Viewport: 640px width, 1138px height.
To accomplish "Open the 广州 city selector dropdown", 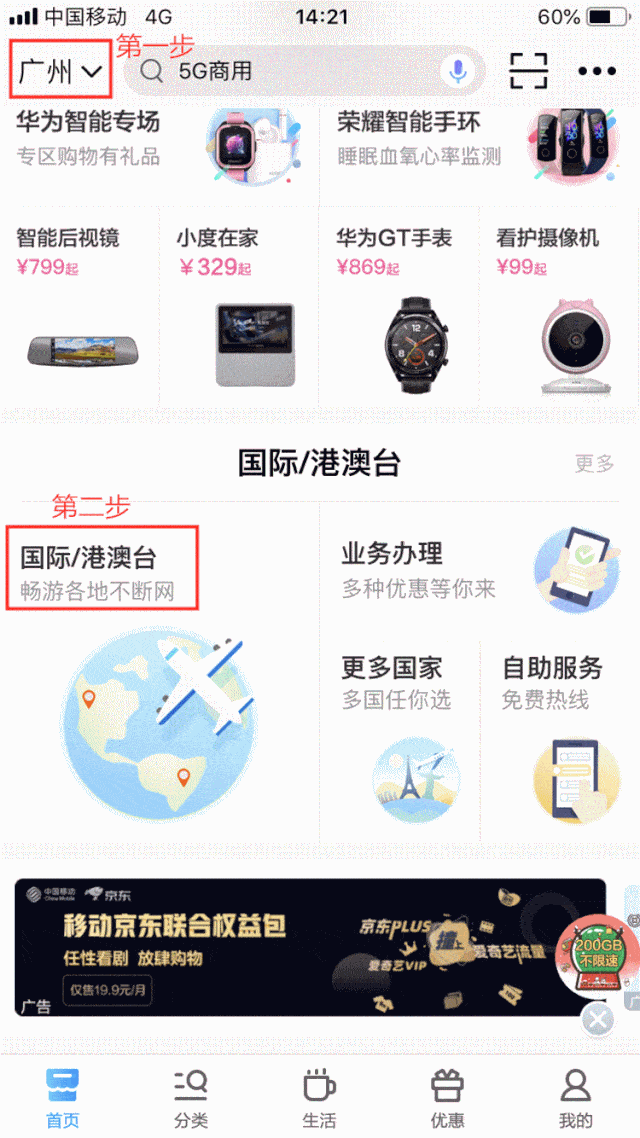I will [x=60, y=70].
